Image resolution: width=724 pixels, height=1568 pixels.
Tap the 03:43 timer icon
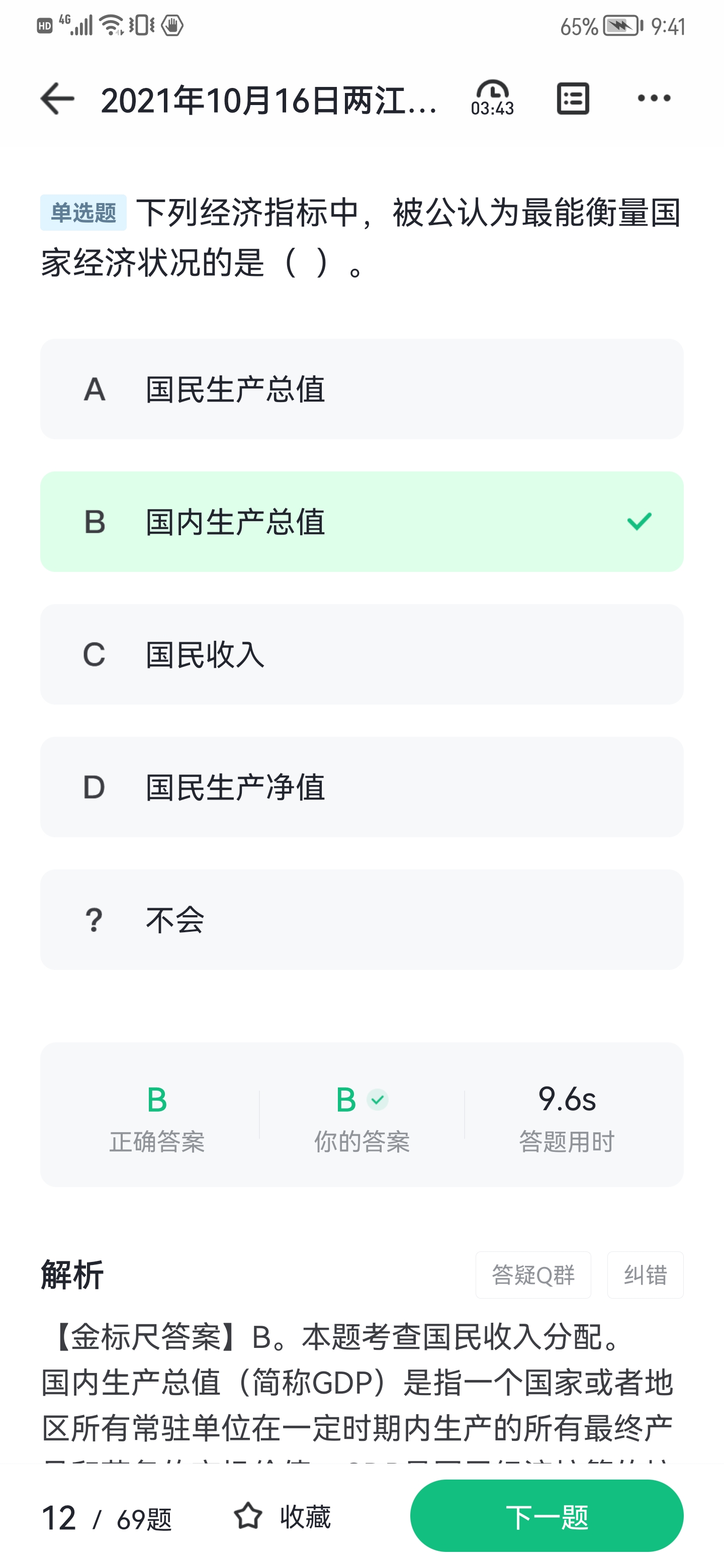[x=492, y=97]
